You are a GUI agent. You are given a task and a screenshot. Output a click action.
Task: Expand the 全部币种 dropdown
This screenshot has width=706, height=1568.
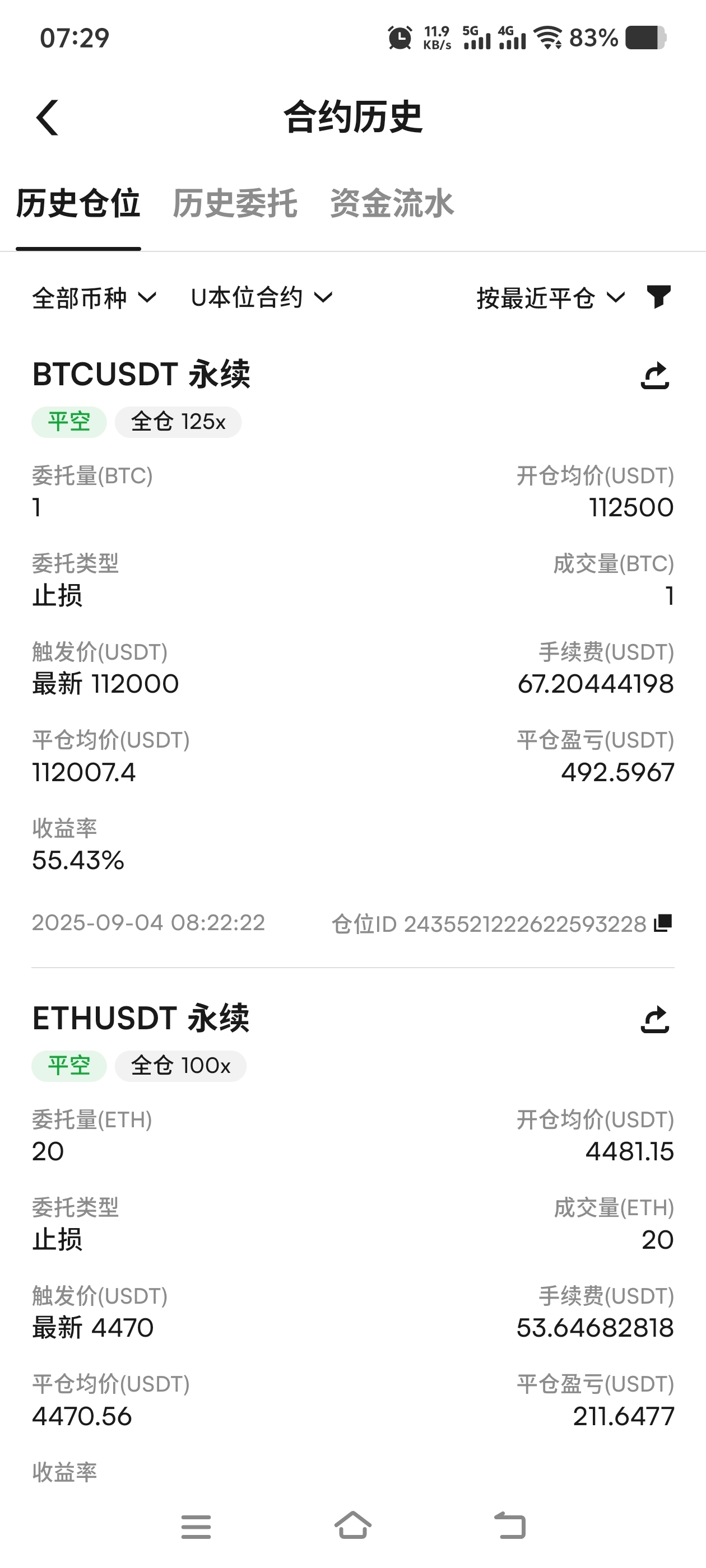tap(95, 298)
